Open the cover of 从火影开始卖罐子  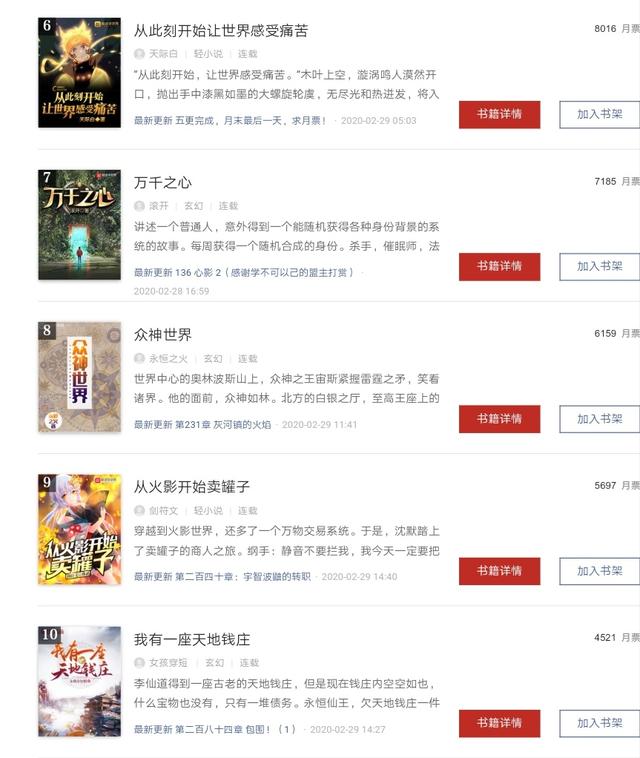pos(79,529)
